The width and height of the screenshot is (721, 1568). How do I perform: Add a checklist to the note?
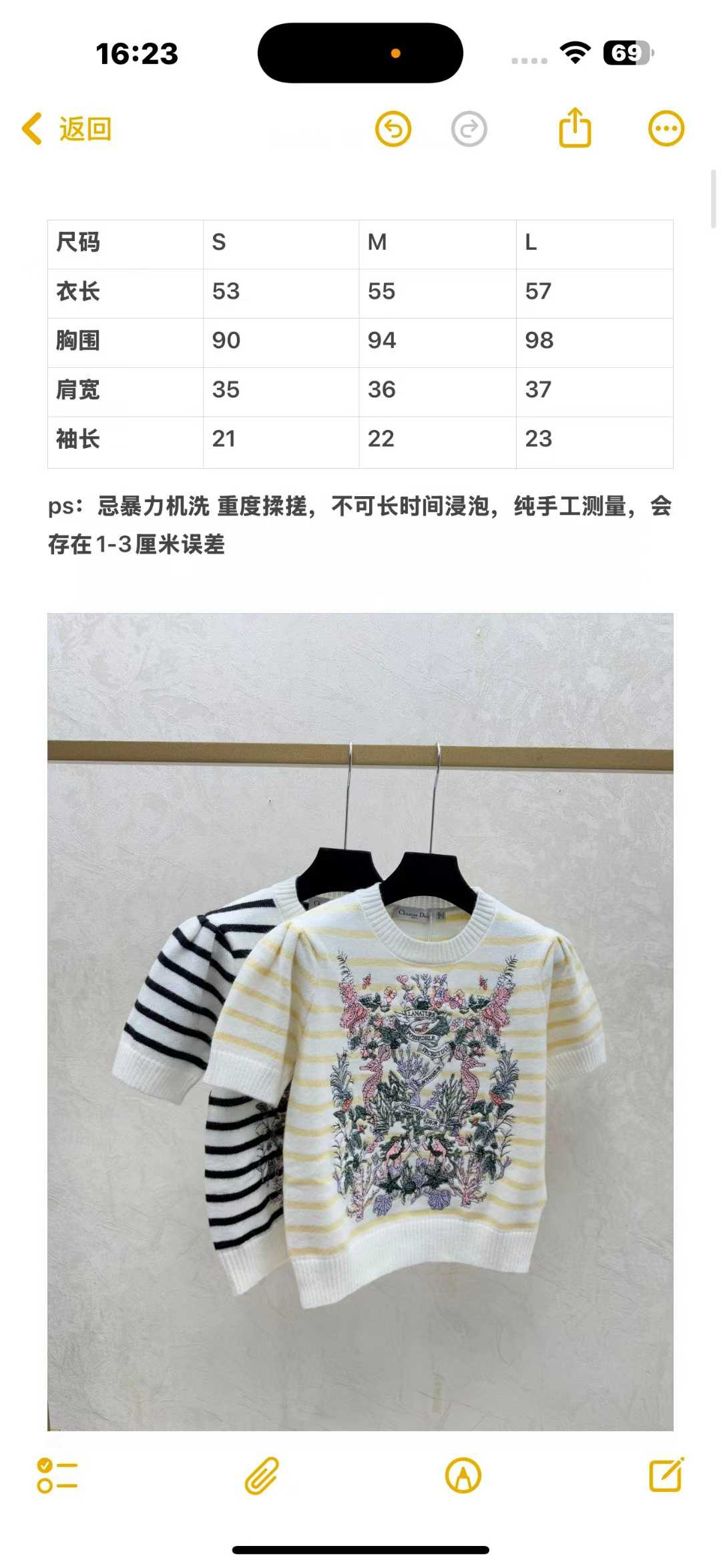click(57, 1475)
